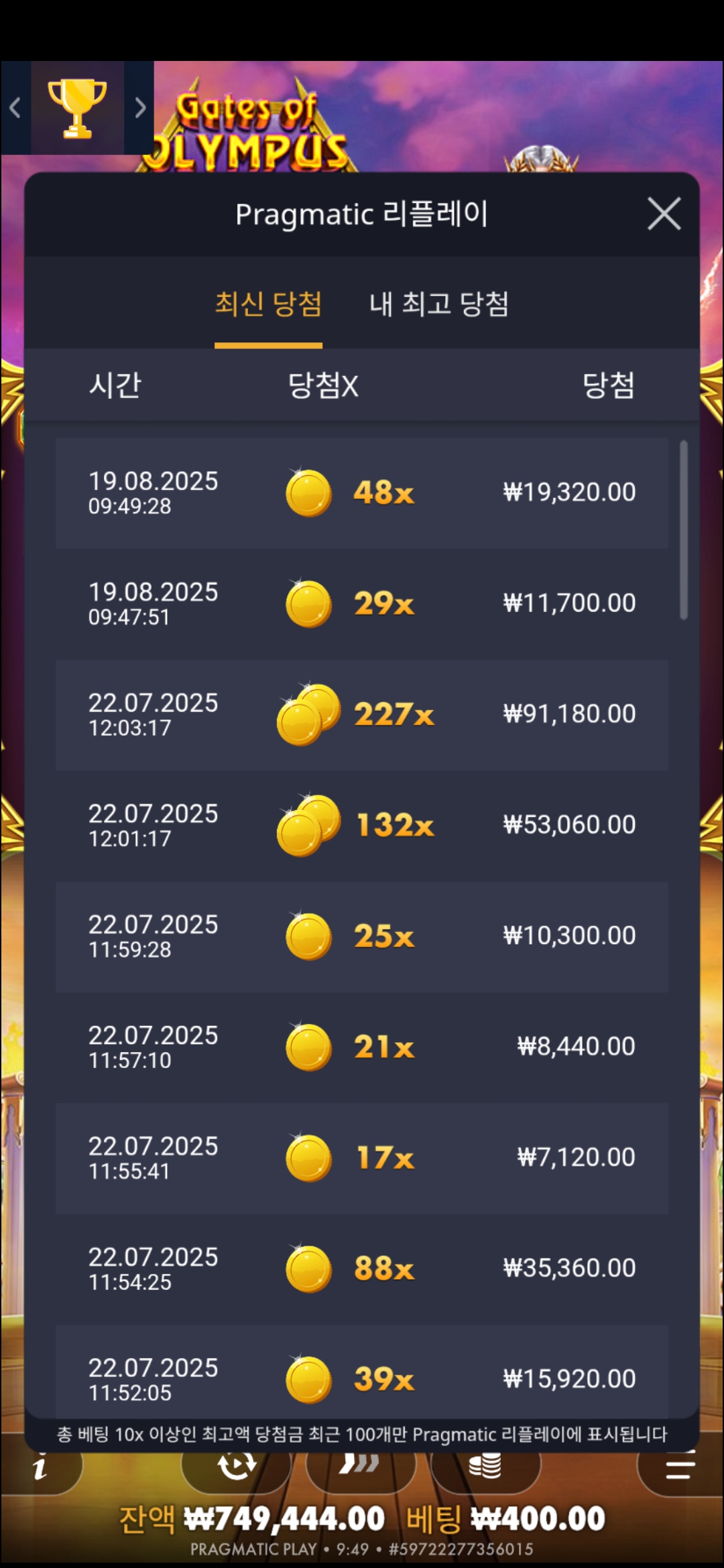Switch to the 내 최고 당첨 tab

coord(439,304)
